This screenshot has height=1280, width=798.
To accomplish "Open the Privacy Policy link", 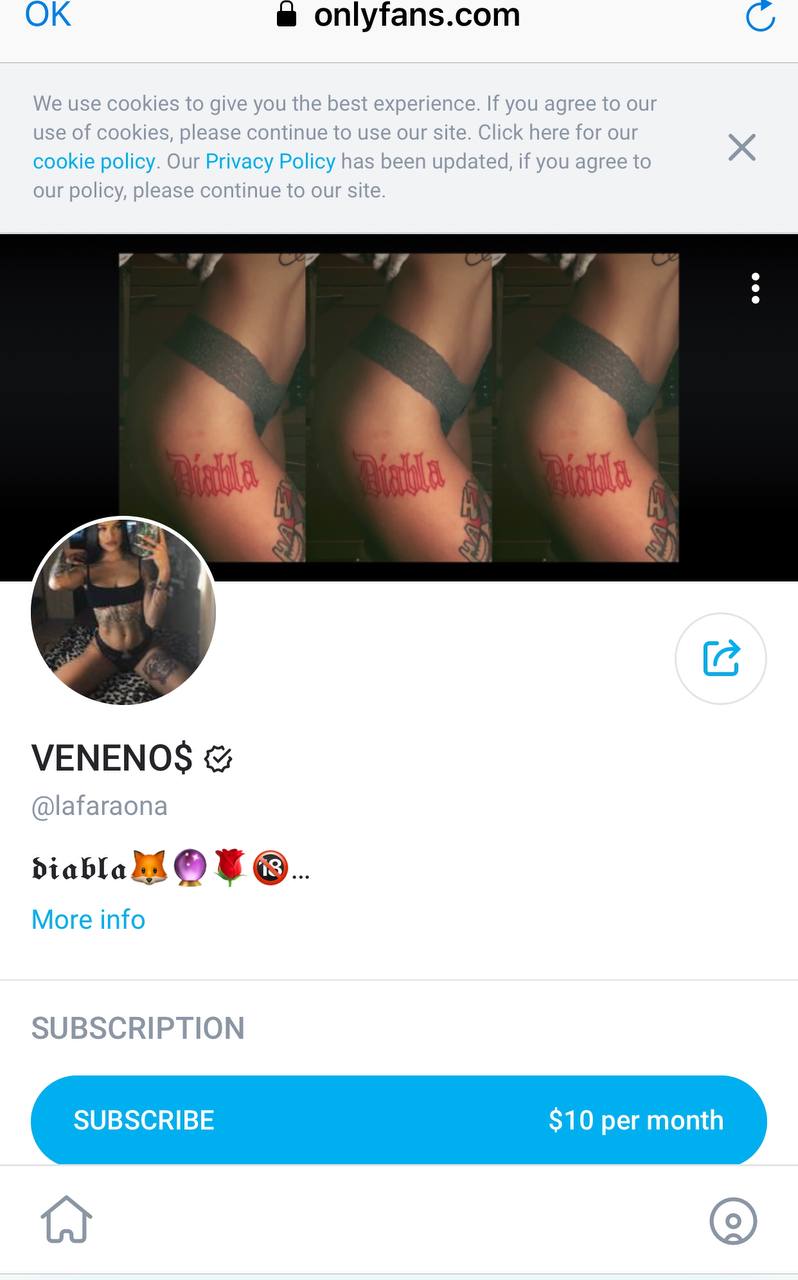I will tap(270, 162).
